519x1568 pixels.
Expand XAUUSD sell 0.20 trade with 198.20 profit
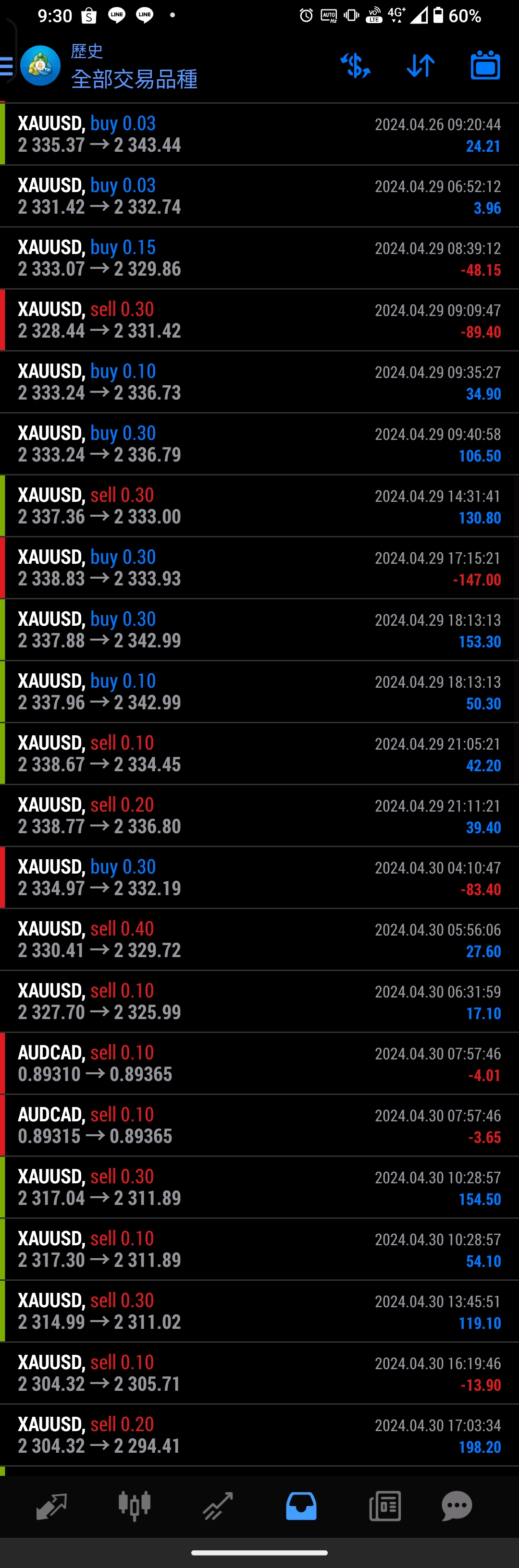pyautogui.click(x=259, y=1434)
